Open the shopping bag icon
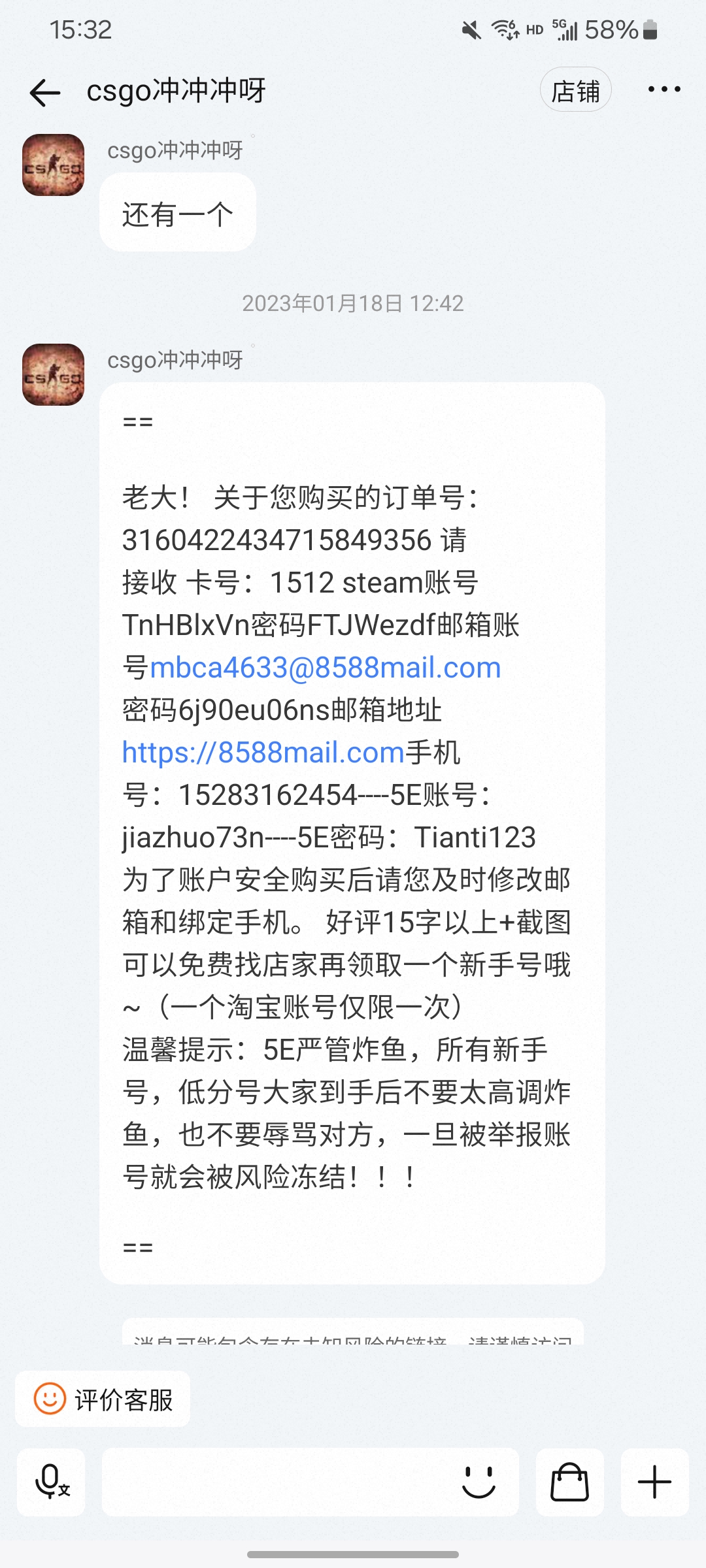This screenshot has height=1568, width=706. coord(569,1482)
